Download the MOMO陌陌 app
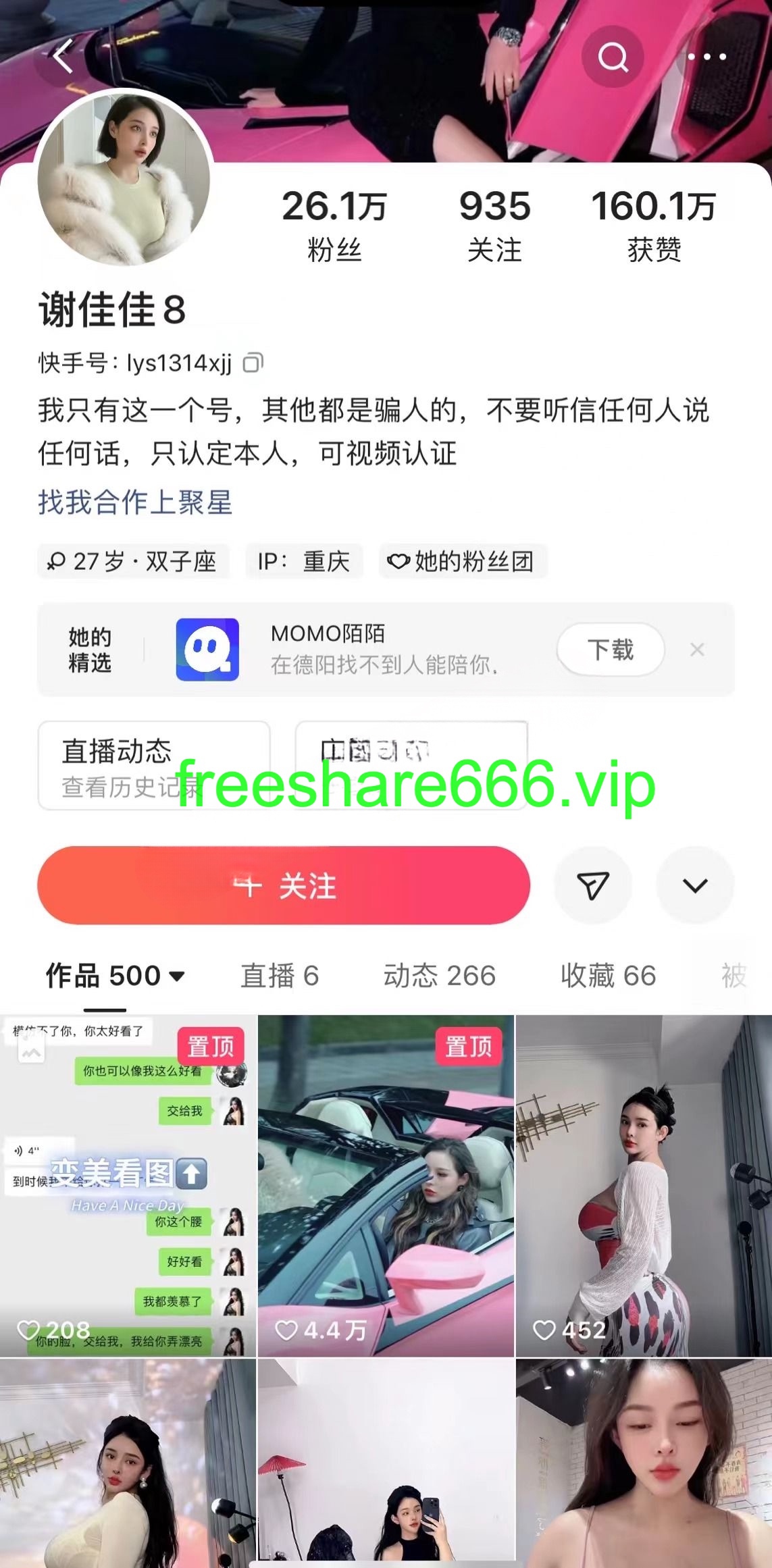Viewport: 772px width, 1568px height. point(610,650)
